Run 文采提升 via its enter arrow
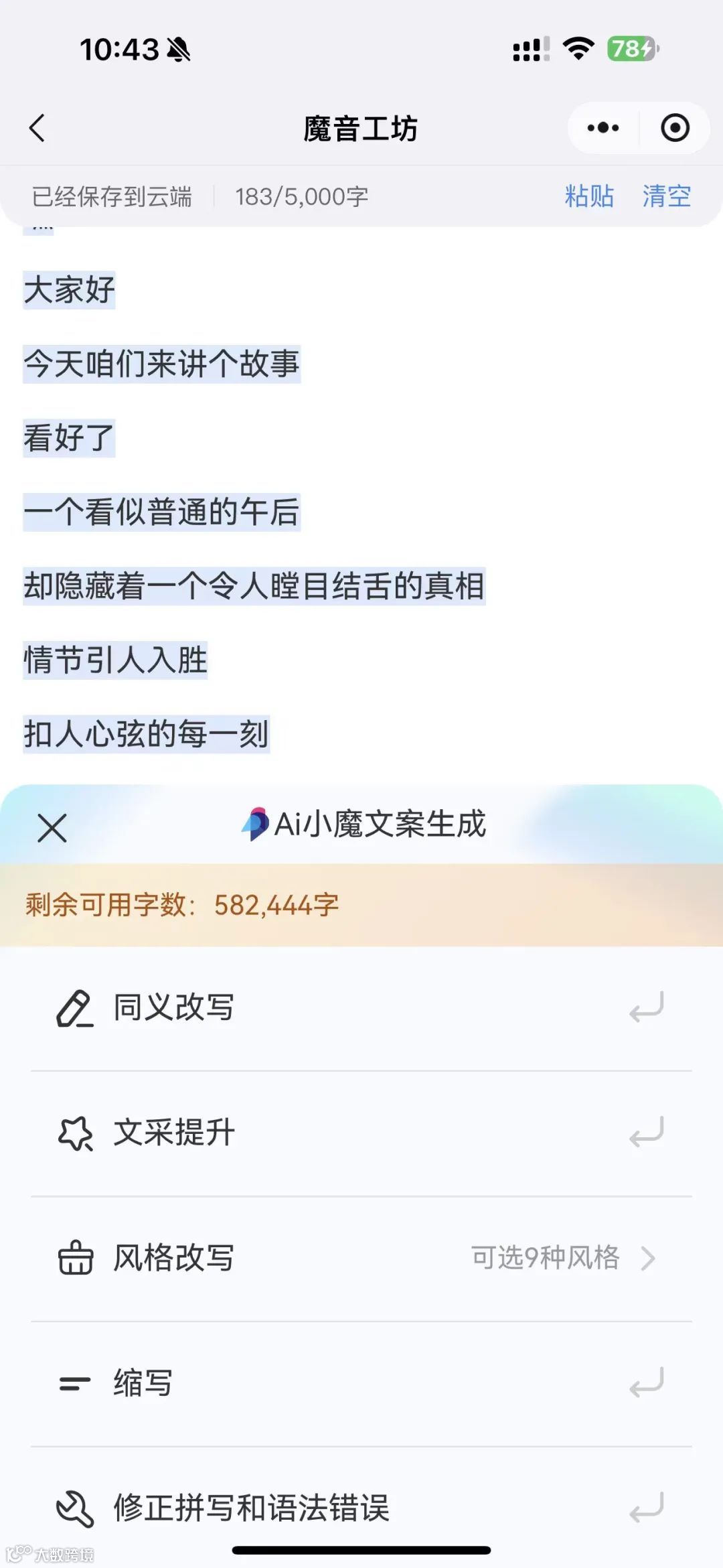Screen dimensions: 723x1568 [646, 1132]
